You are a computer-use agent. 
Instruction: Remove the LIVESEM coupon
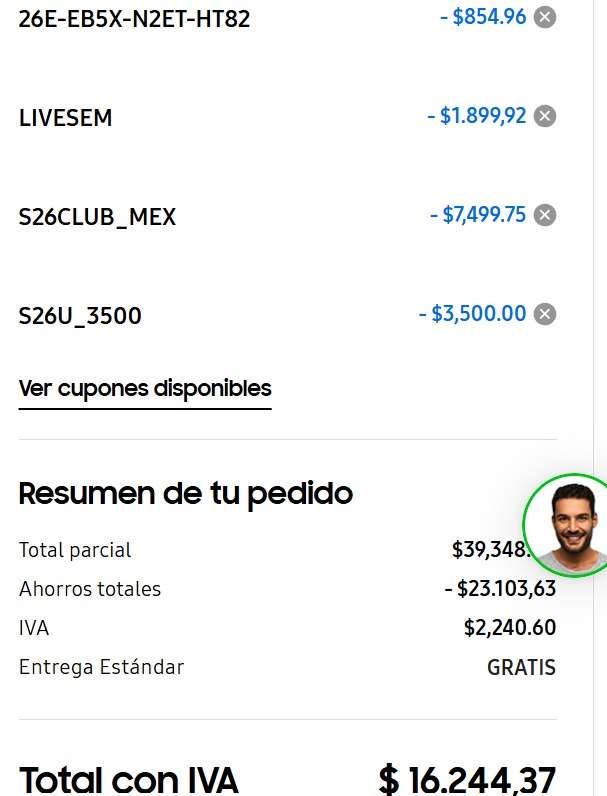coord(545,116)
